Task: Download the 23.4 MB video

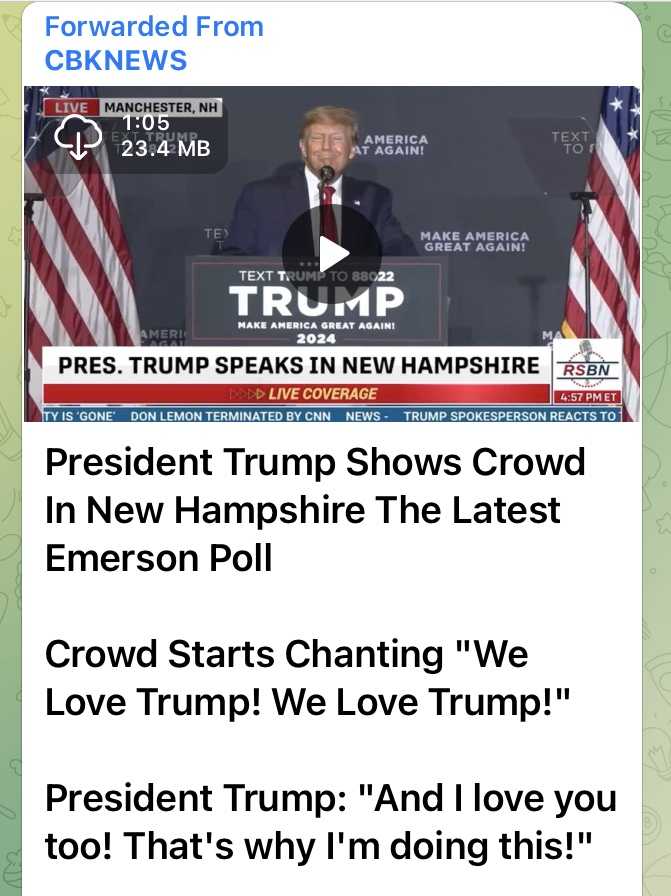Action: [79, 137]
